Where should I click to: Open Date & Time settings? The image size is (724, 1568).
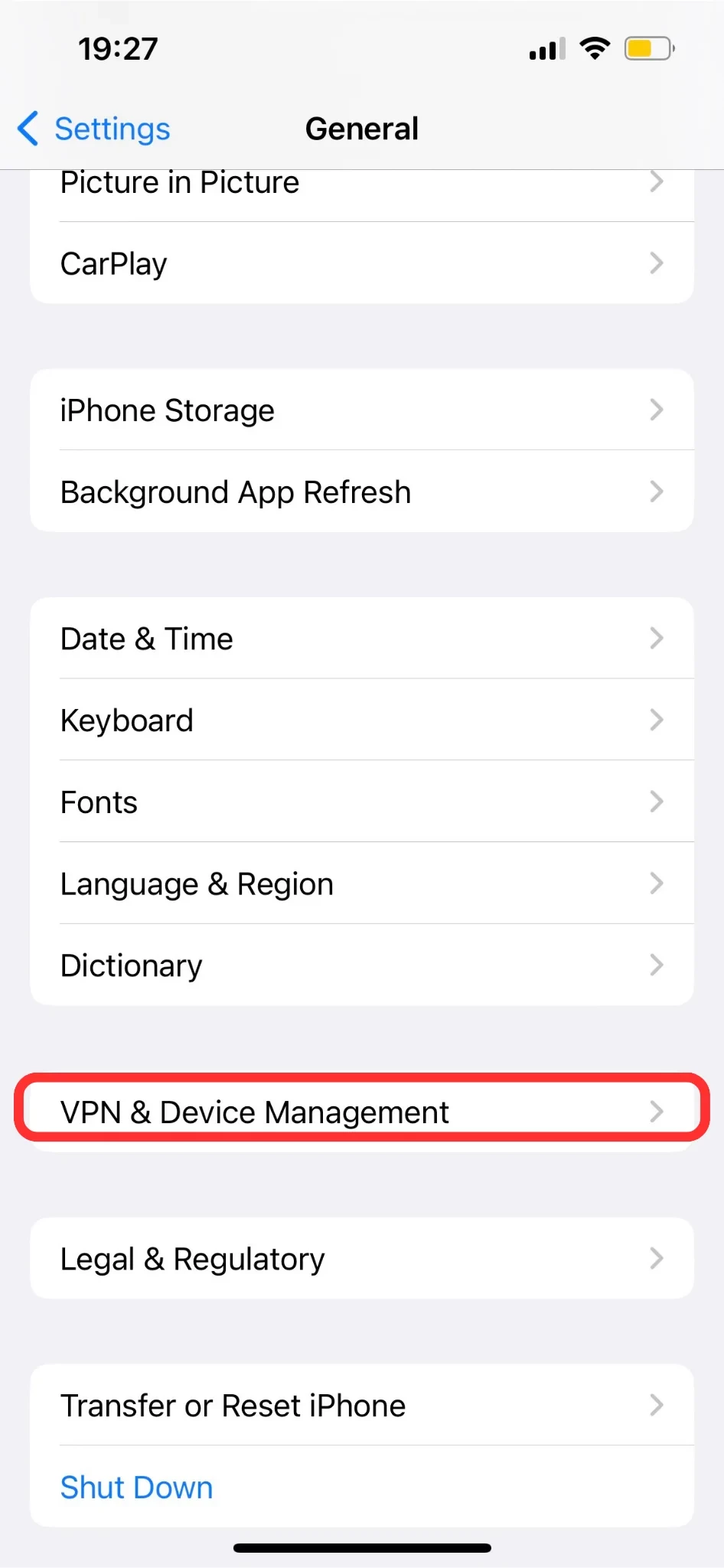pyautogui.click(x=361, y=639)
